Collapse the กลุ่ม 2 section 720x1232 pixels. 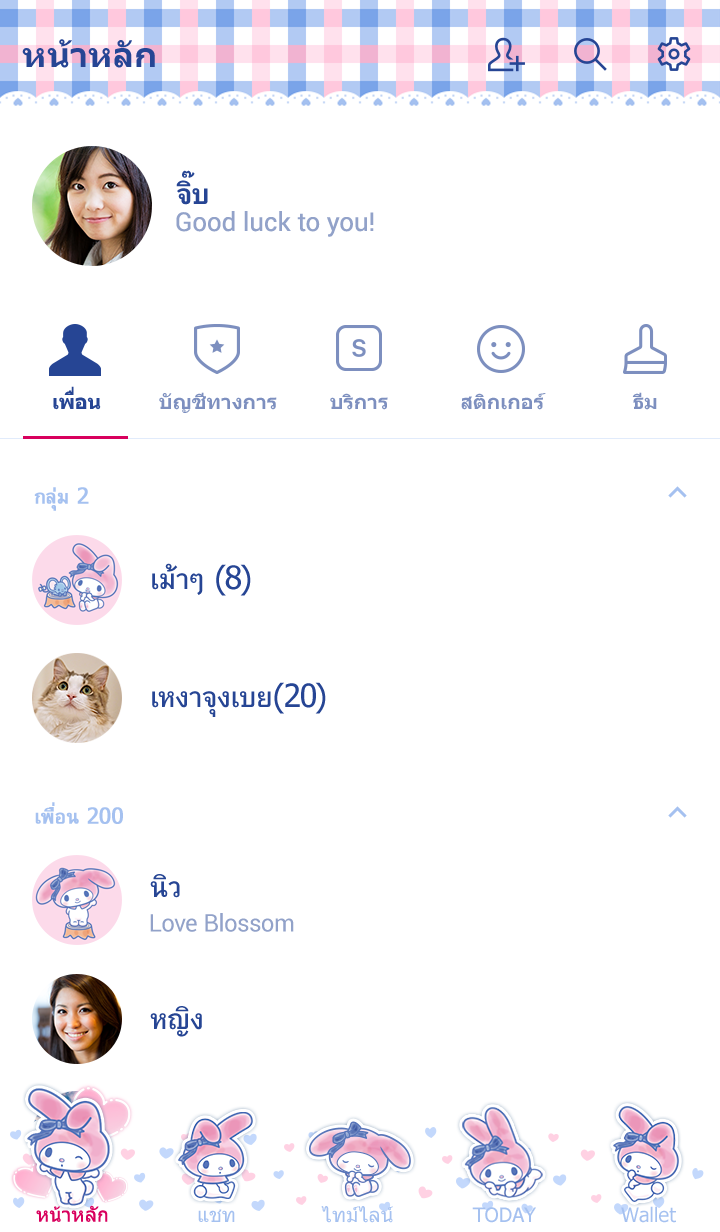(677, 492)
